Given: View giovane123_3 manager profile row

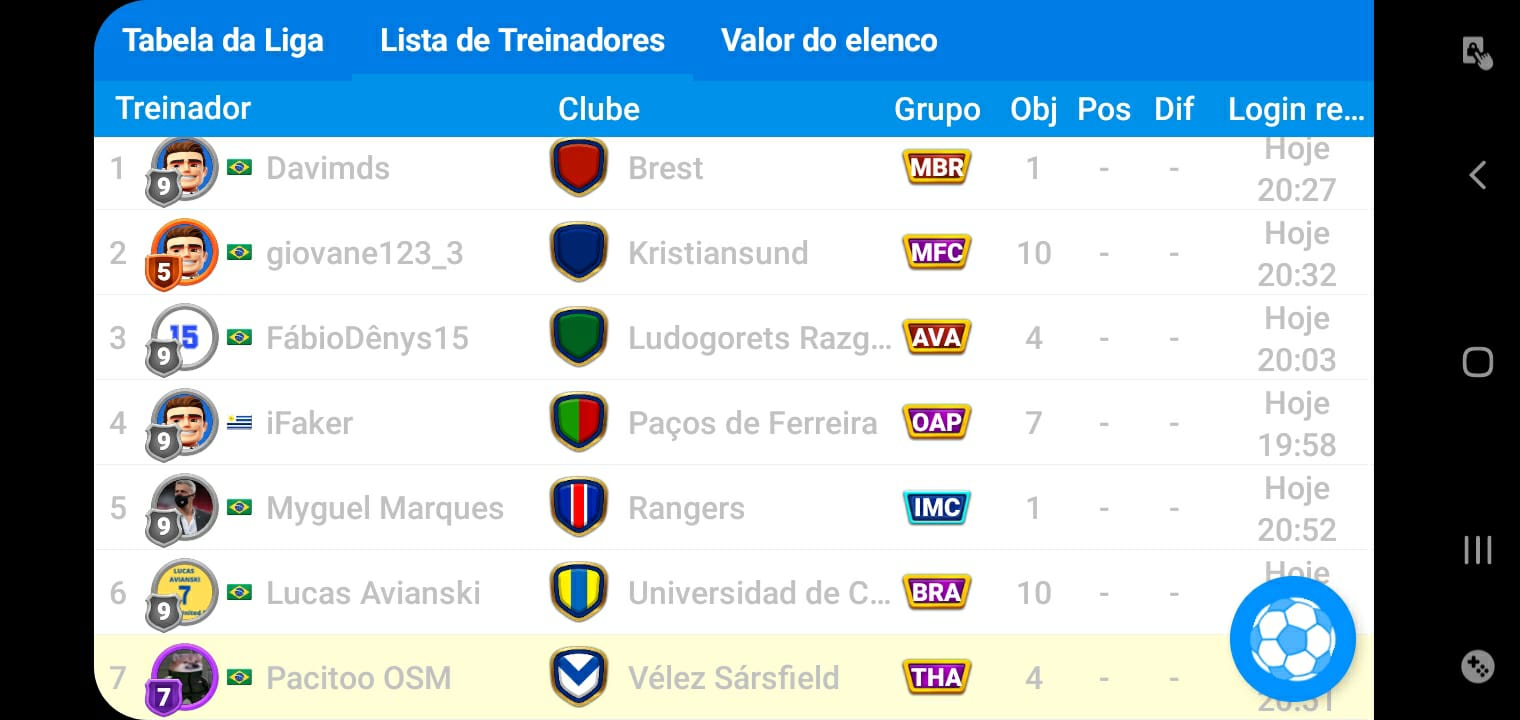Looking at the screenshot, I should click(x=364, y=253).
